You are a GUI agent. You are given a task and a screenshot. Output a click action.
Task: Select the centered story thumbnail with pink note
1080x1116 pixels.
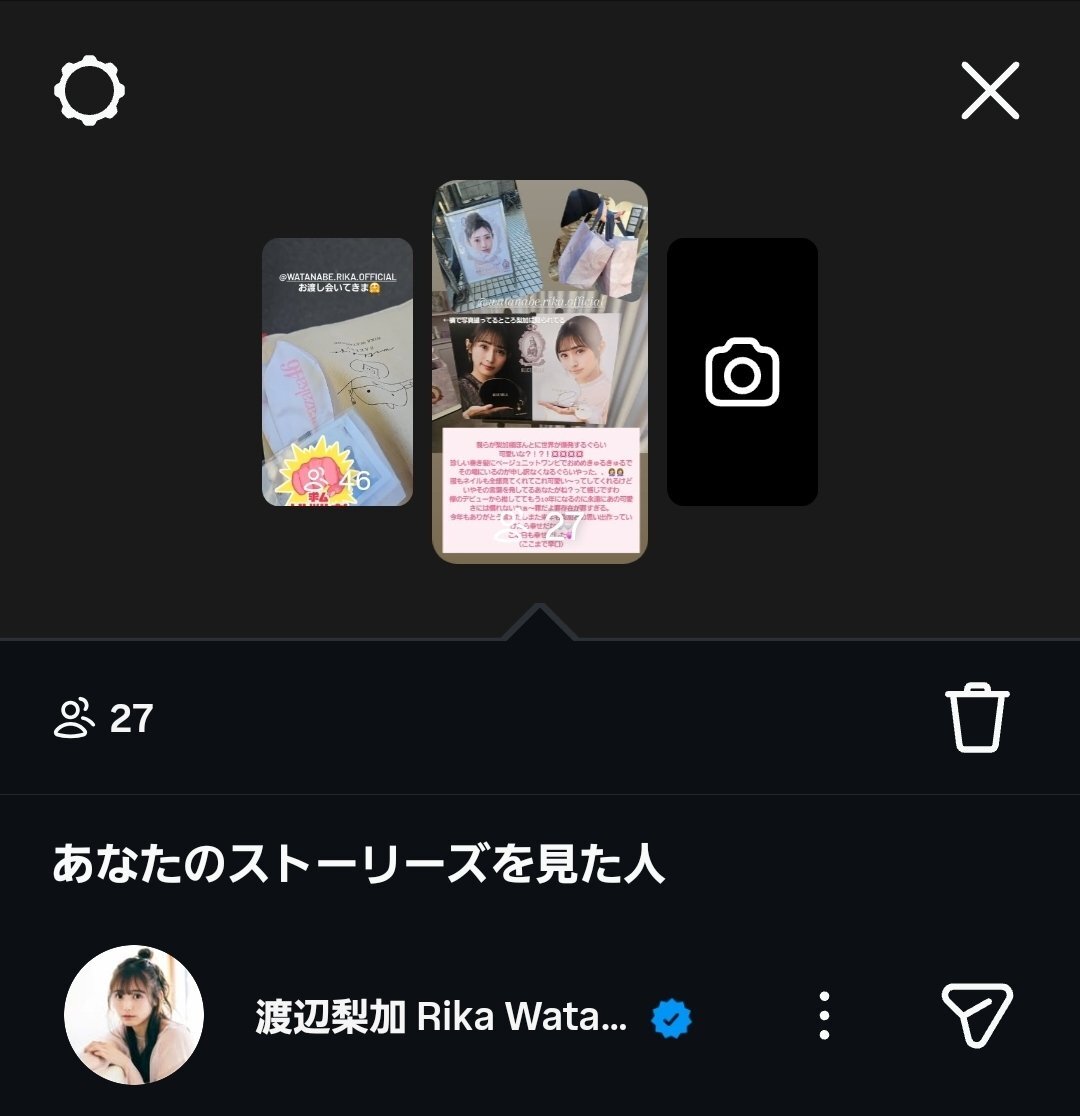click(540, 372)
